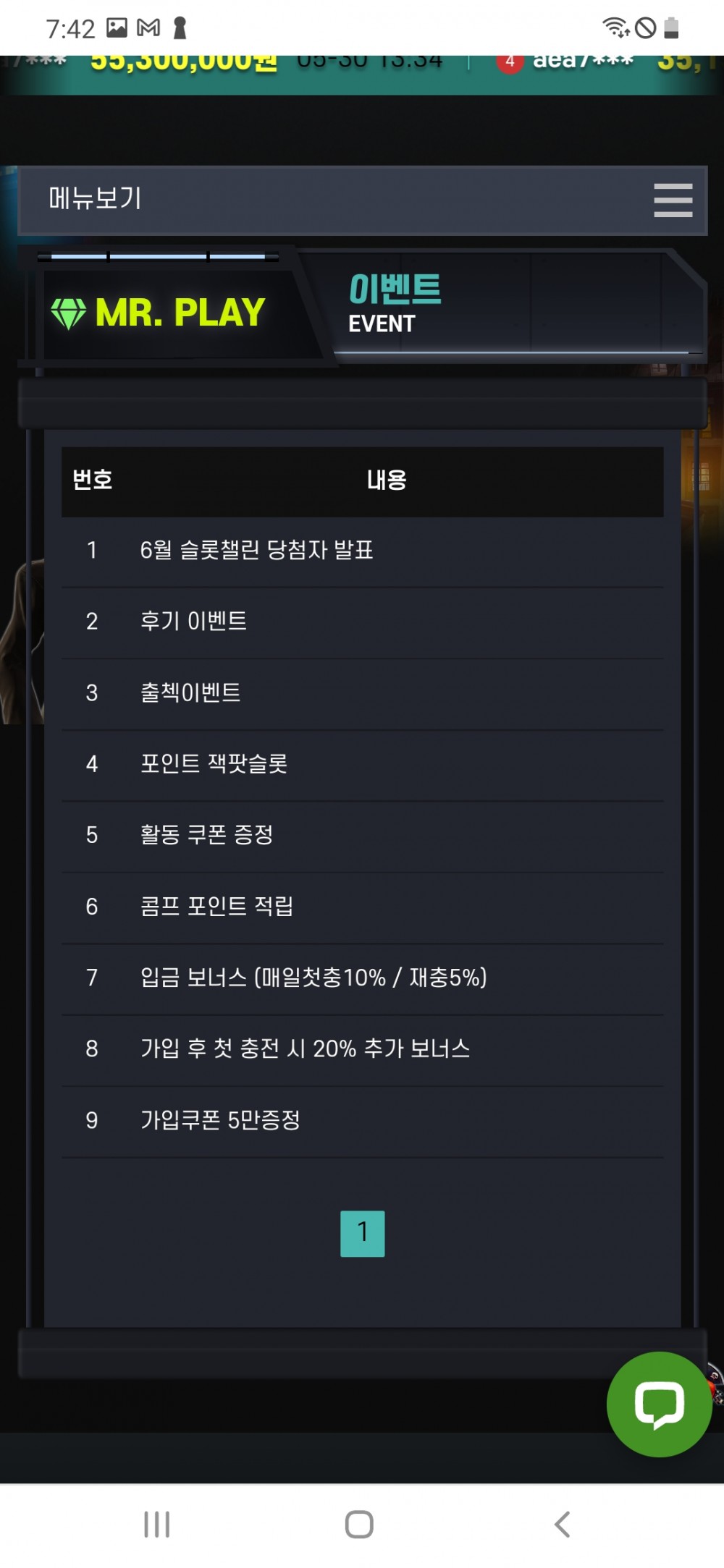Screen dimensions: 724x1568
Task: Open 활동 쿠폰 증정 event
Action: 206,835
